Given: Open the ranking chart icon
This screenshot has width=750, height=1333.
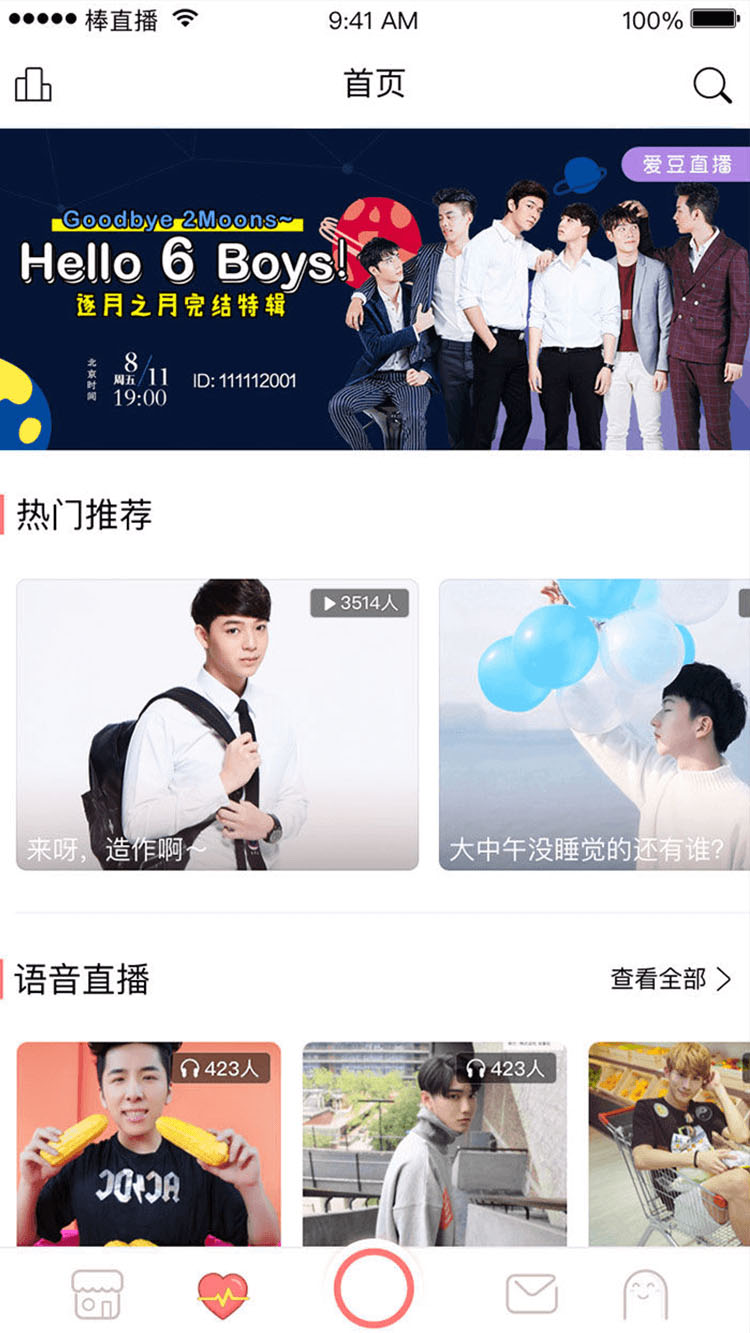Looking at the screenshot, I should [x=33, y=85].
